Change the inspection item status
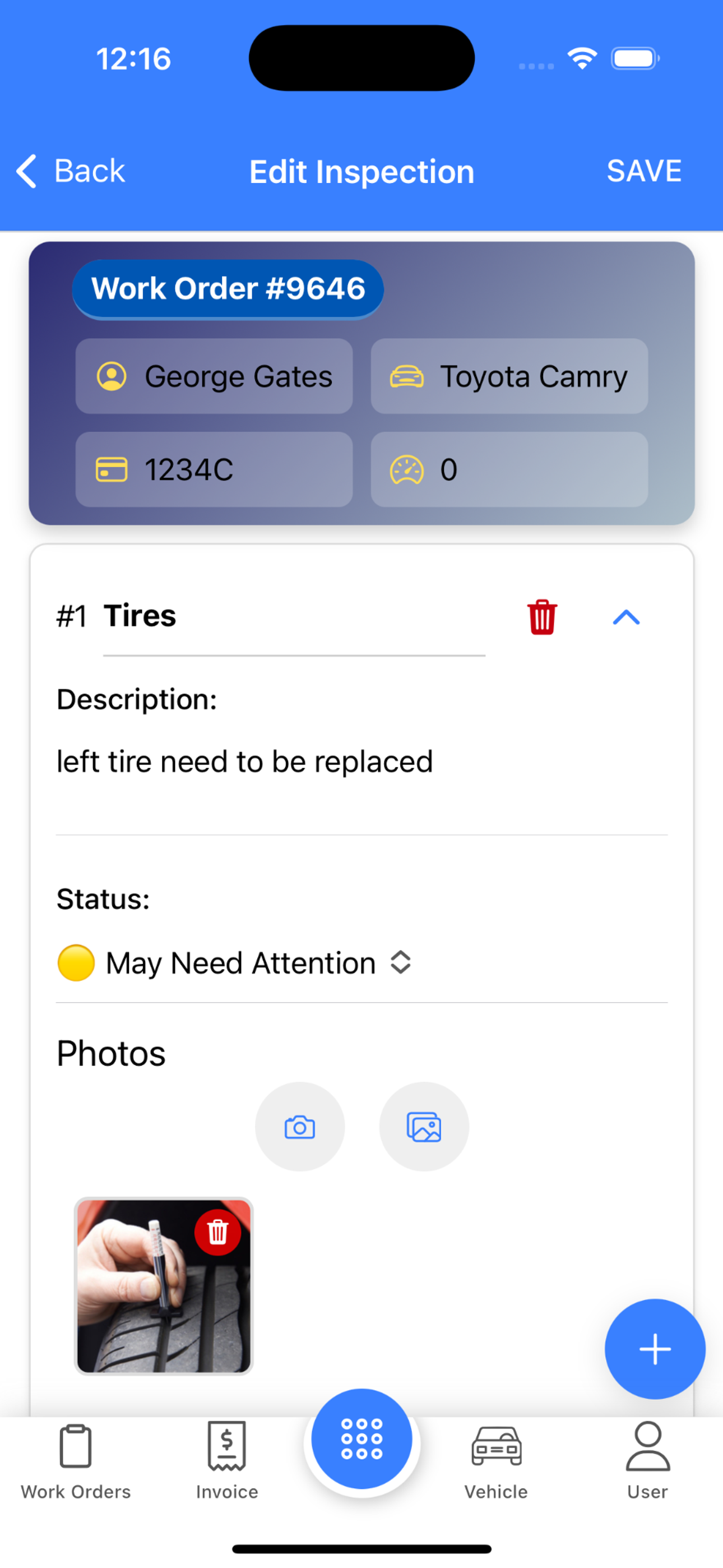 coord(401,962)
